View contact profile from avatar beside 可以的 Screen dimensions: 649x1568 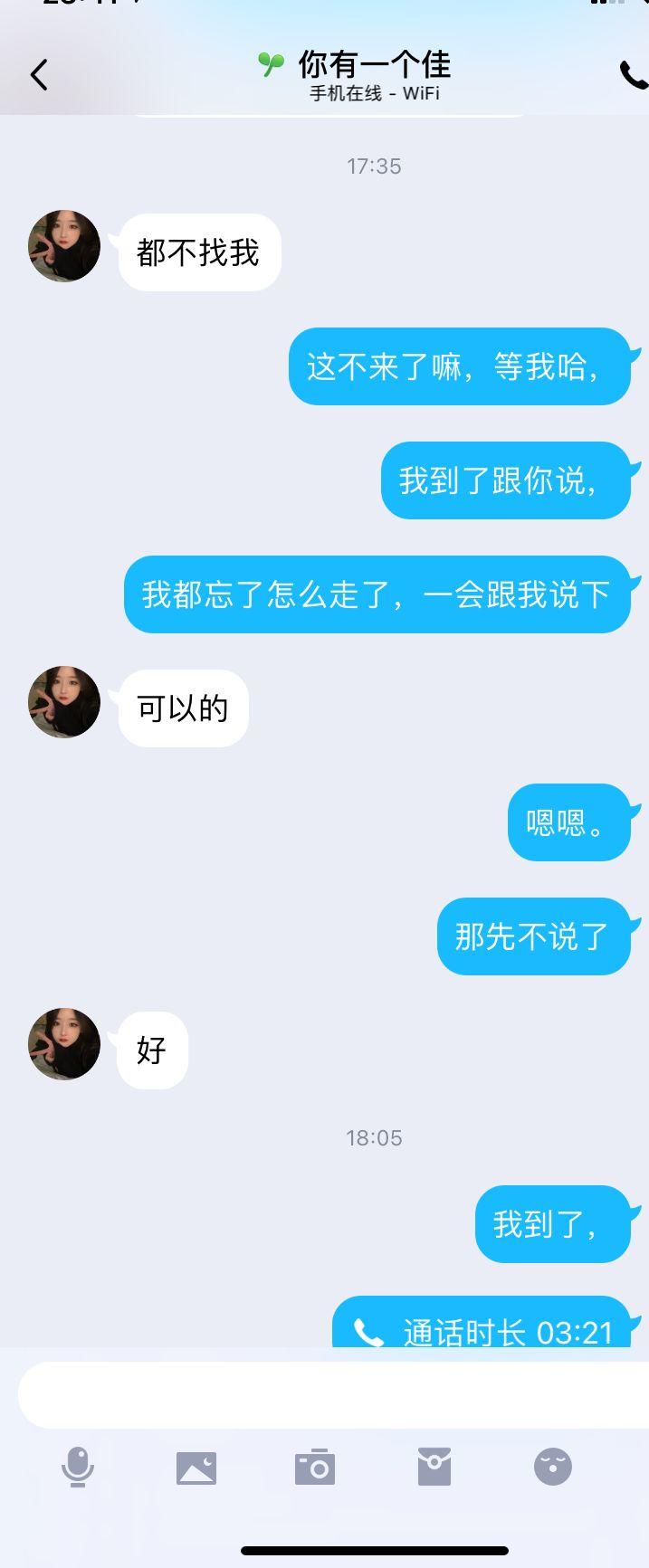(64, 702)
